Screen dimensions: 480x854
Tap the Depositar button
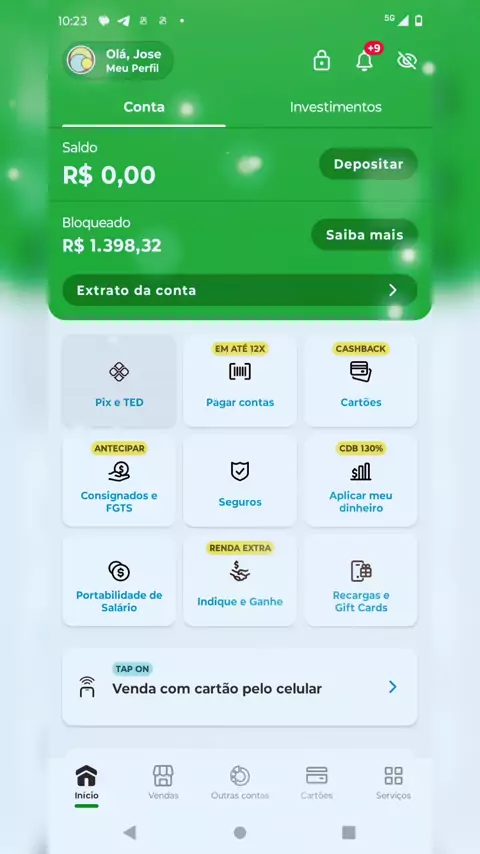[368, 164]
